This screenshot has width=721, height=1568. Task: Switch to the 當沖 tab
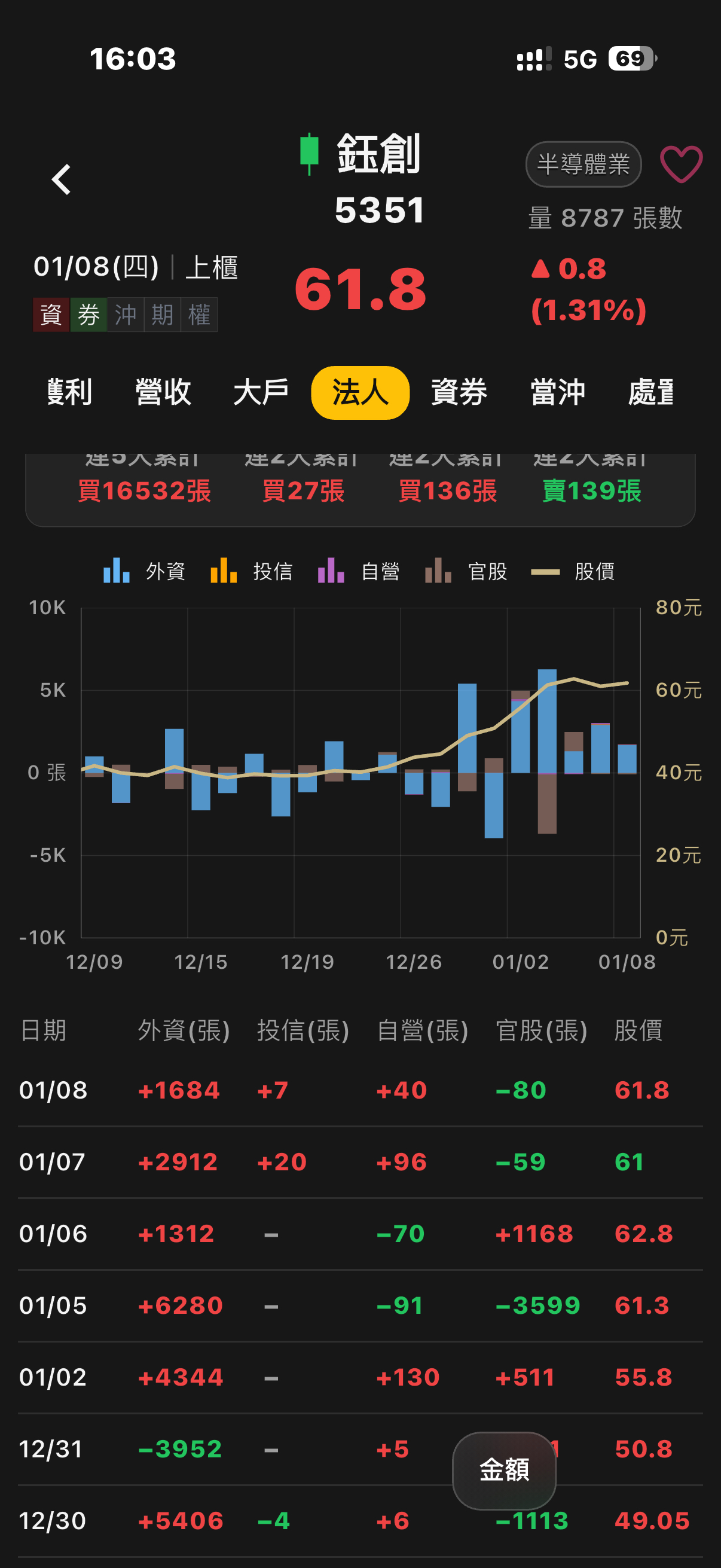558,392
